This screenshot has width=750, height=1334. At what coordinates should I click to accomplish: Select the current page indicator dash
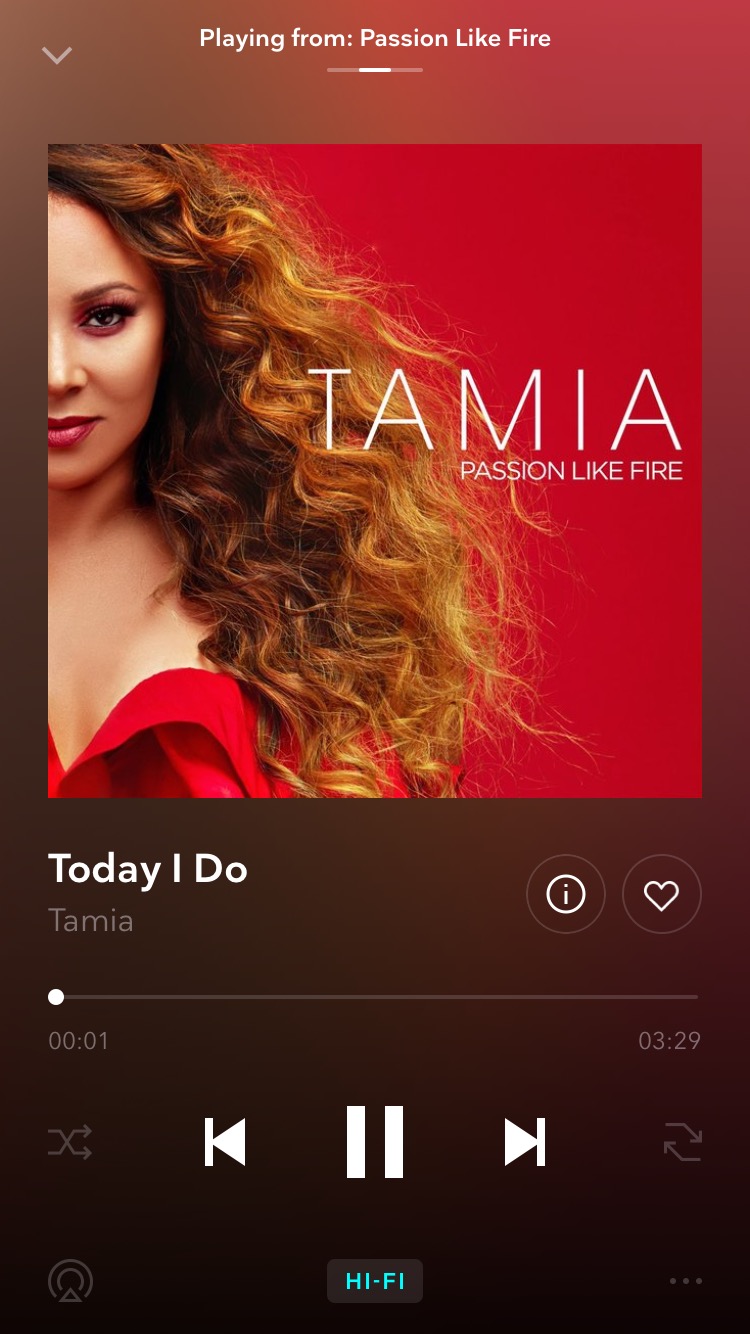point(375,70)
